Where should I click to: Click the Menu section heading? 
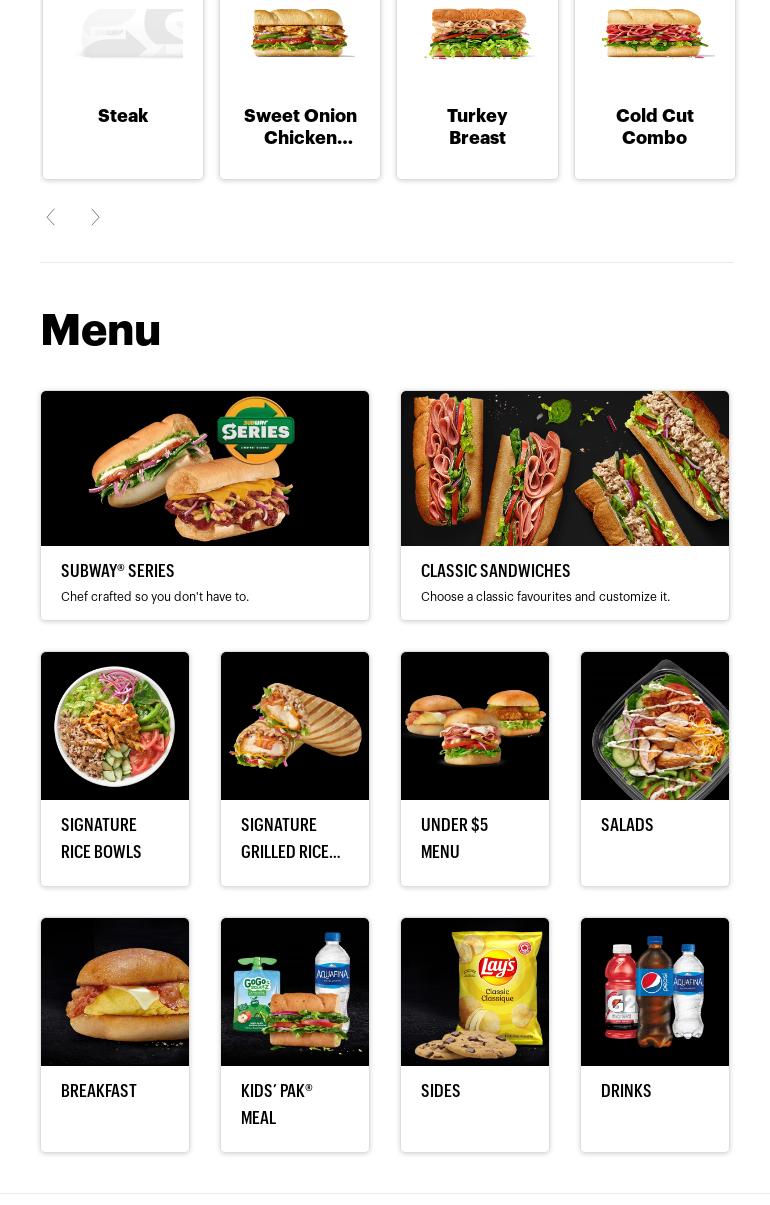coord(100,330)
